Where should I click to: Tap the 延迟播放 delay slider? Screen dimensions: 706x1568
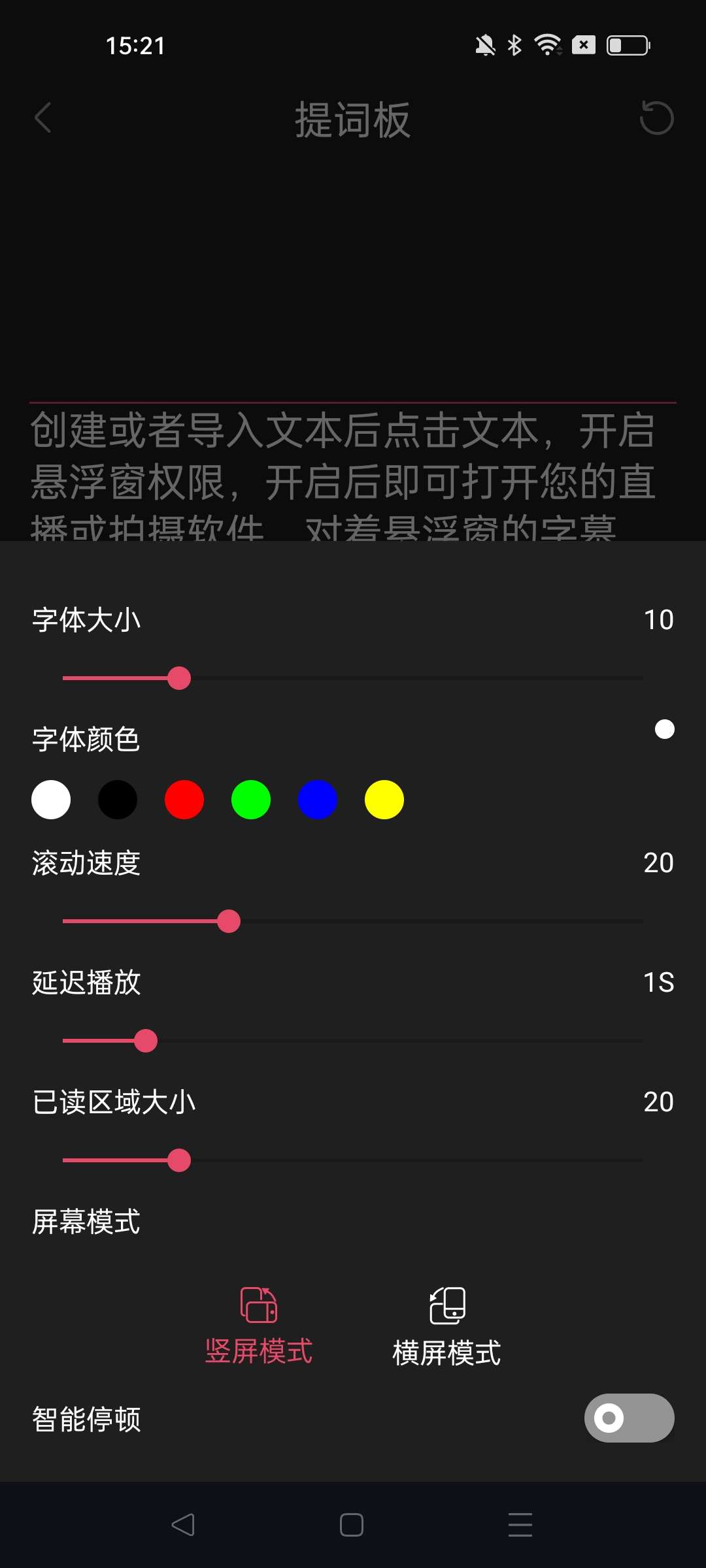coord(353,1041)
